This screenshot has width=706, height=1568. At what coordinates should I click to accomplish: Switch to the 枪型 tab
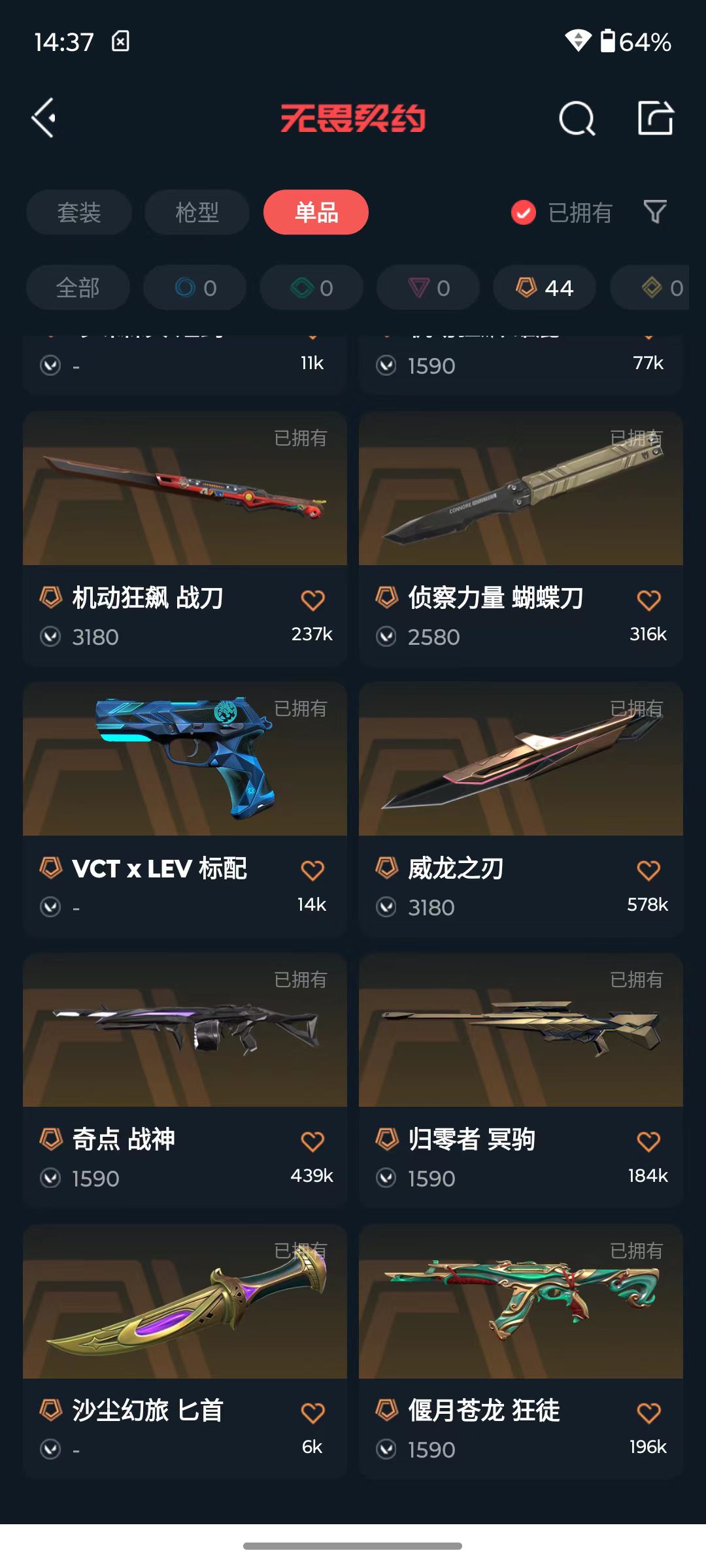point(197,212)
